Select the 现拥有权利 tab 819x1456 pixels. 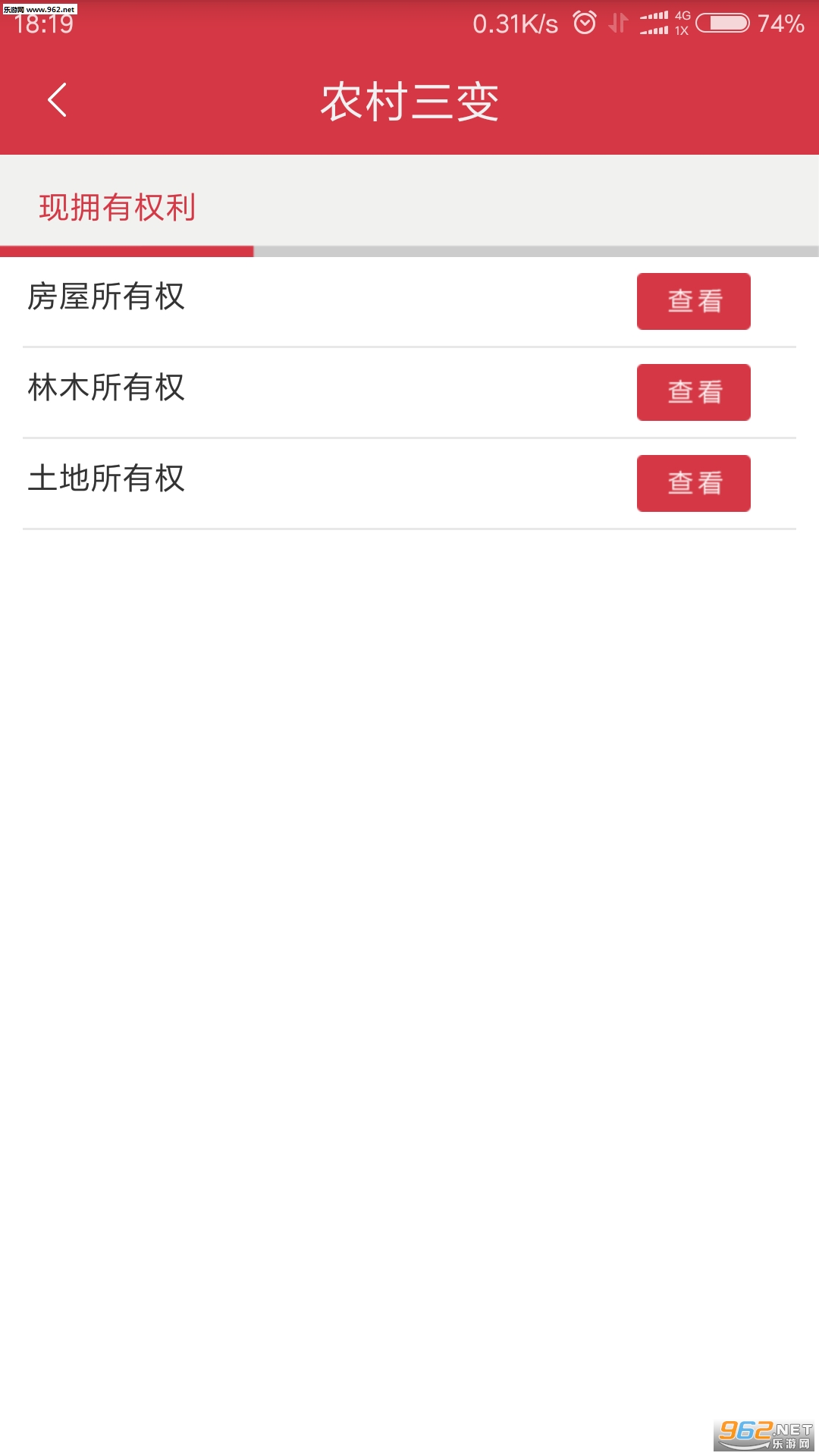[118, 207]
